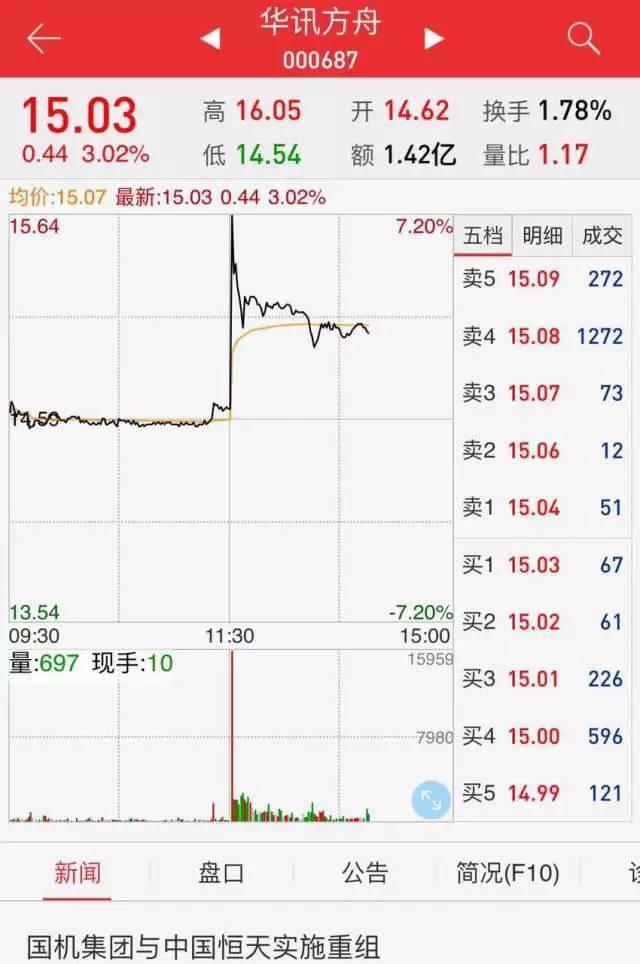This screenshot has height=964, width=640.
Task: Open the search magnifier icon
Action: (583, 39)
